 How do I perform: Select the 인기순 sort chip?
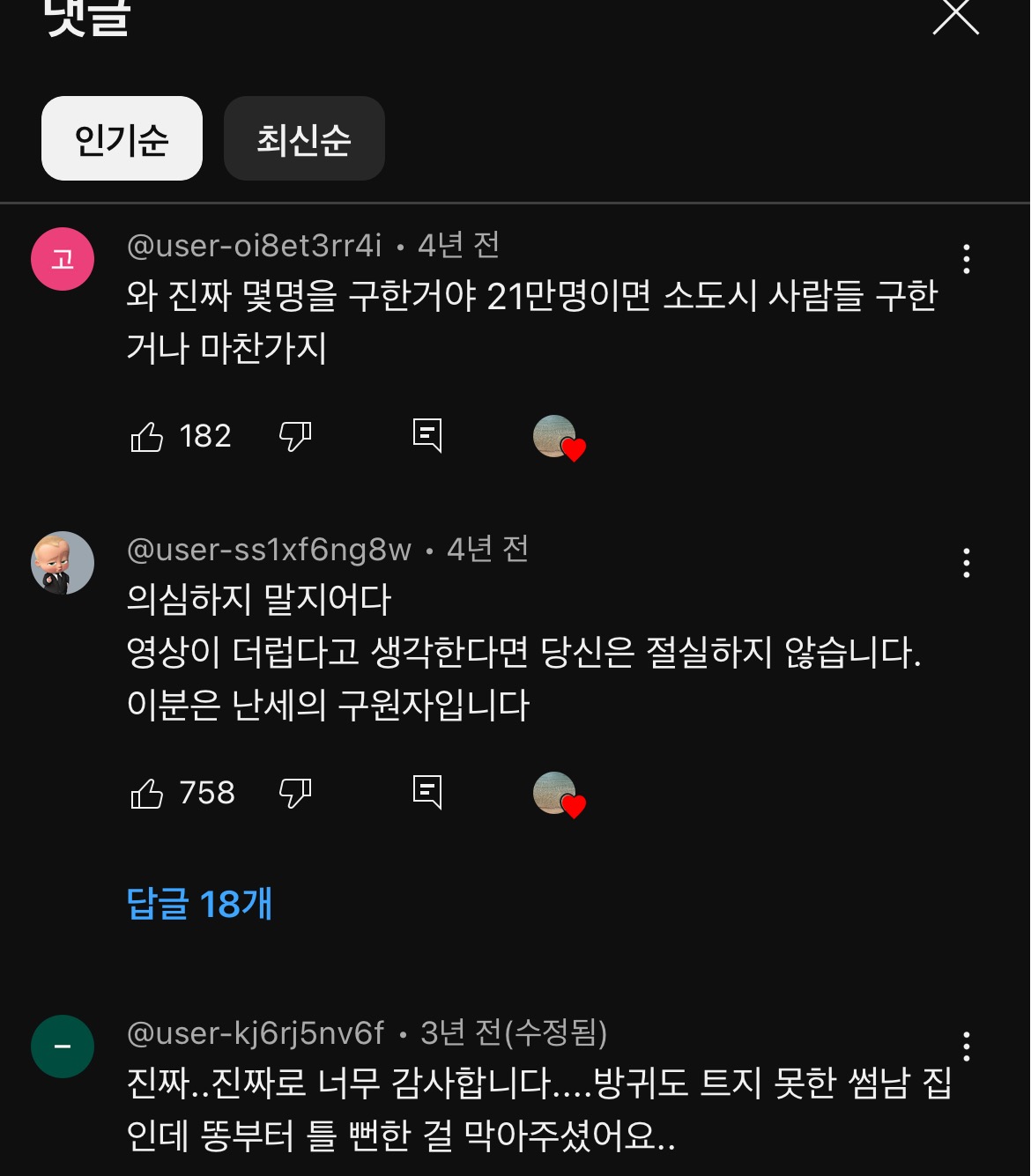pos(121,138)
